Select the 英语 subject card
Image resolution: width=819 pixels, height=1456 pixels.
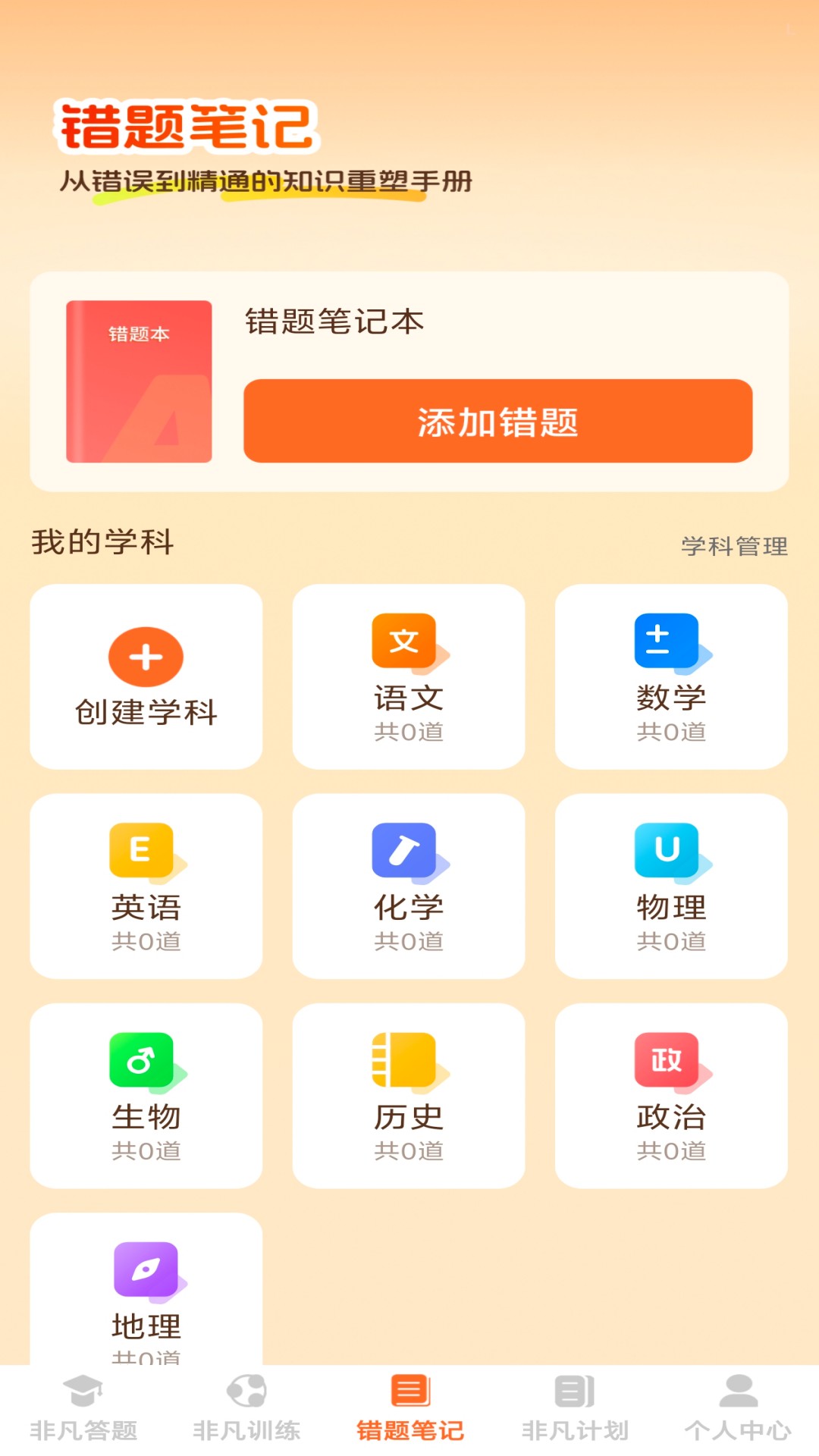(x=146, y=886)
